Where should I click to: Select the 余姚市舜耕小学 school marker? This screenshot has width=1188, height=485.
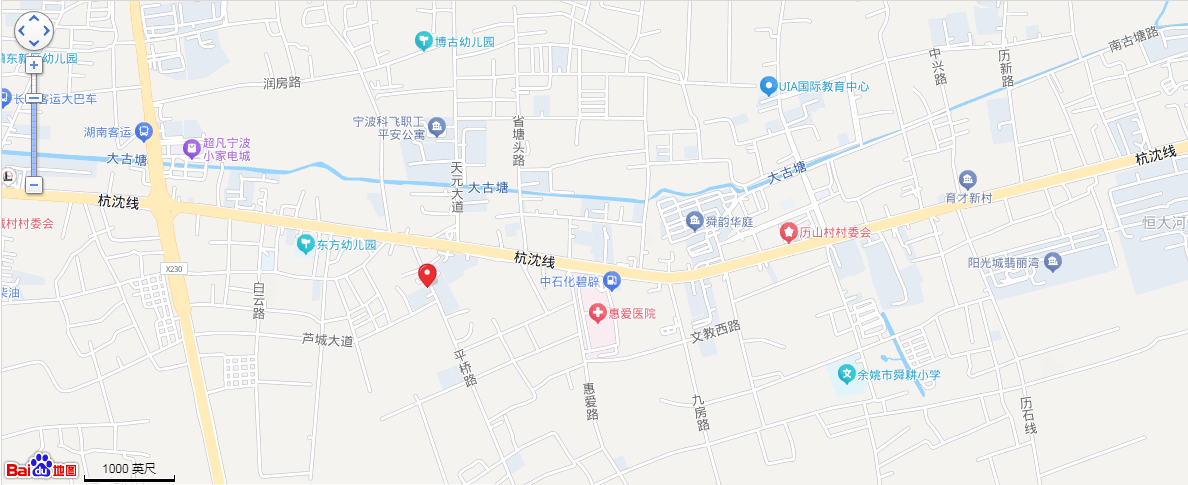pos(846,375)
